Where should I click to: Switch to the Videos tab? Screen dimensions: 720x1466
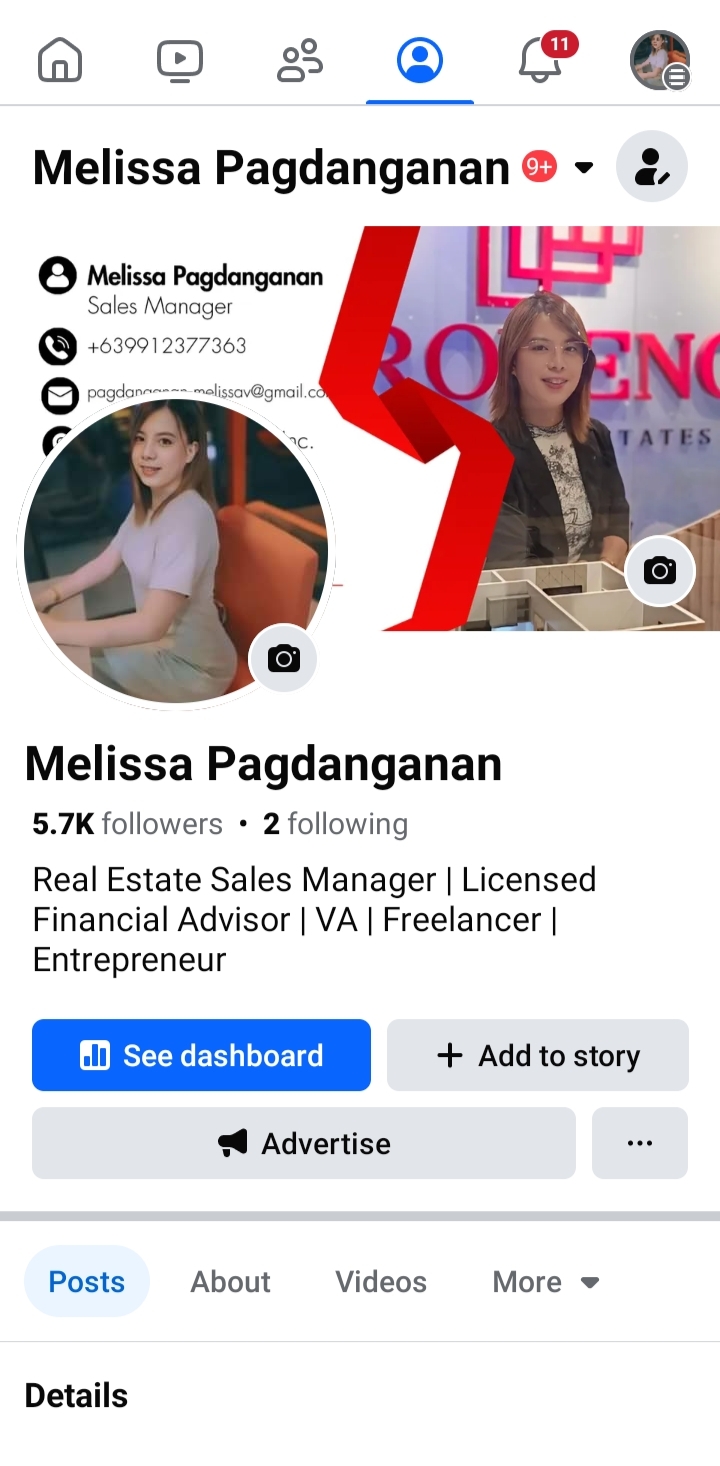point(381,1282)
